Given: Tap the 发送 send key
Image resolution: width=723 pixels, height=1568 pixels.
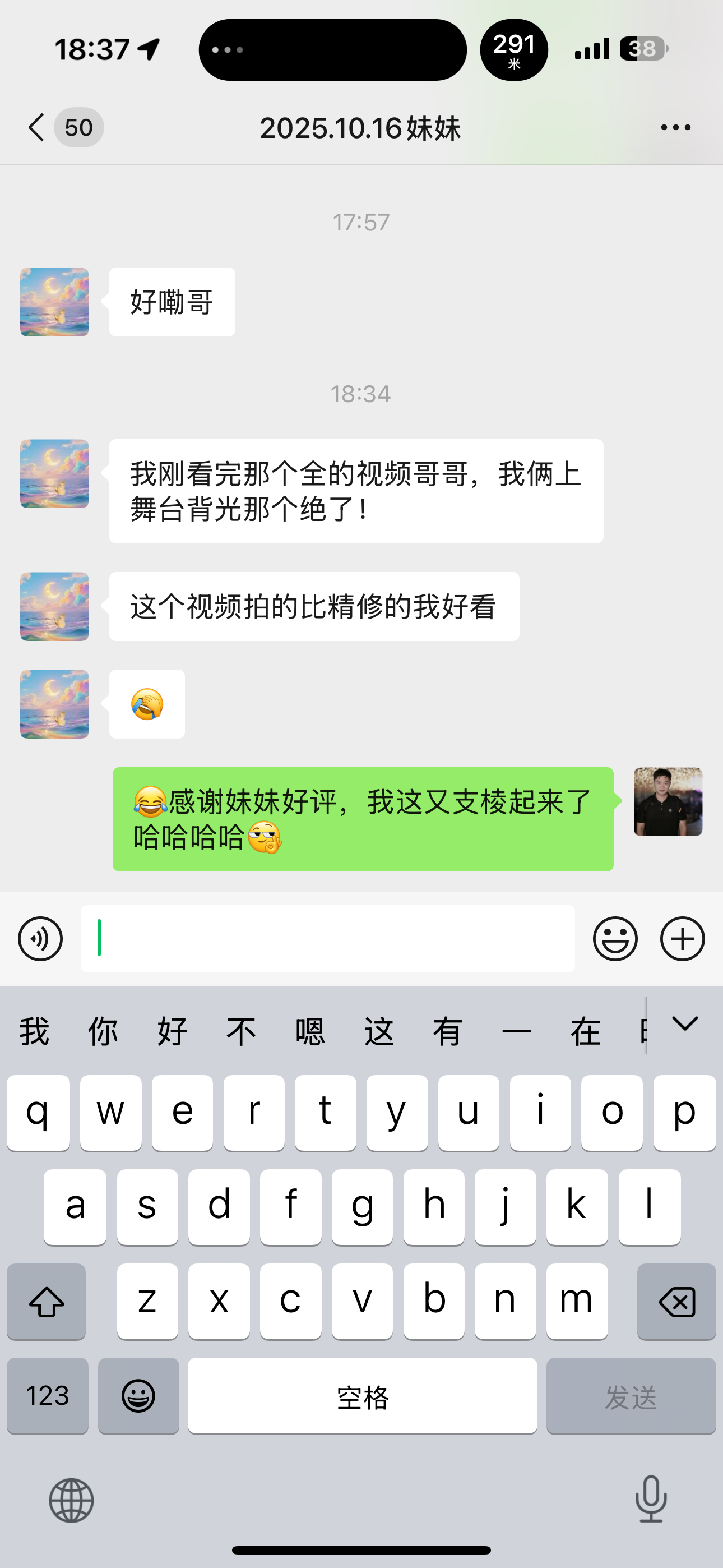Looking at the screenshot, I should (x=631, y=1396).
